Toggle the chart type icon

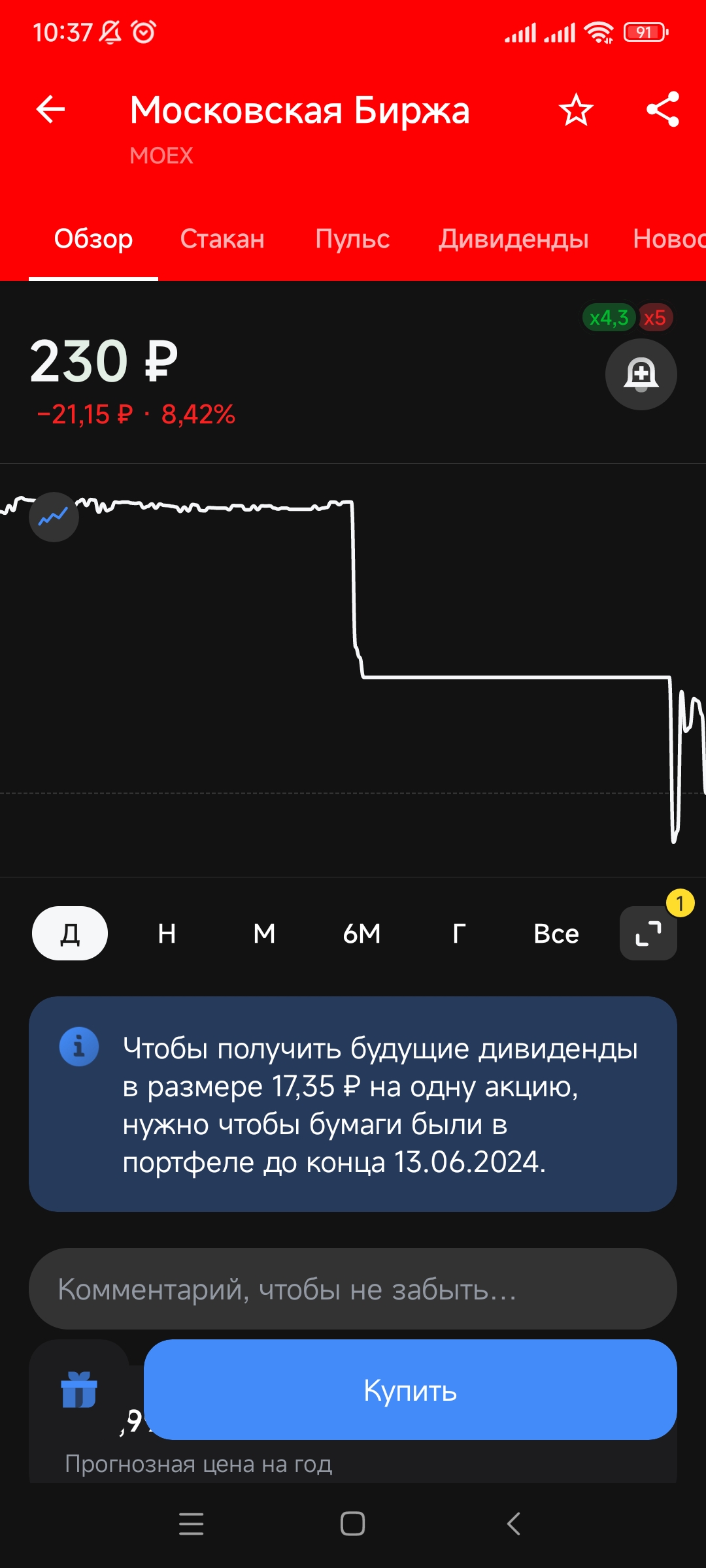54,517
